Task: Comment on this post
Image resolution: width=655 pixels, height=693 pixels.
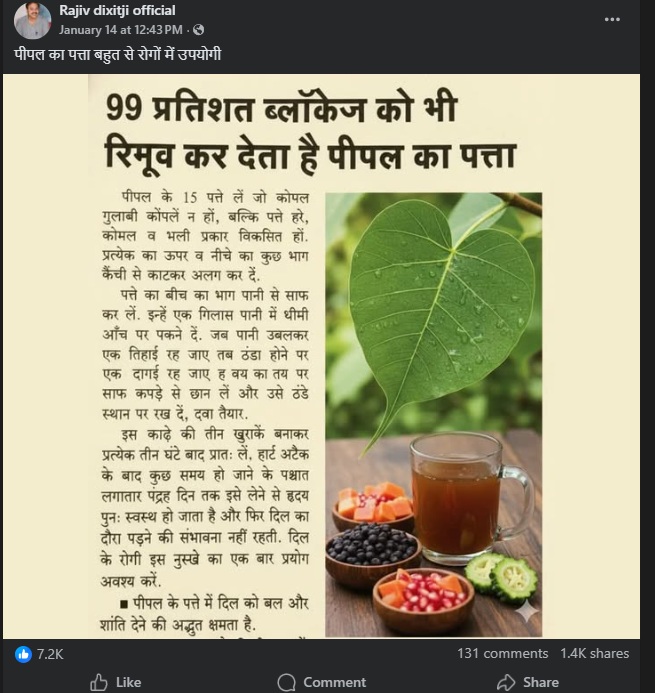Action: [321, 682]
